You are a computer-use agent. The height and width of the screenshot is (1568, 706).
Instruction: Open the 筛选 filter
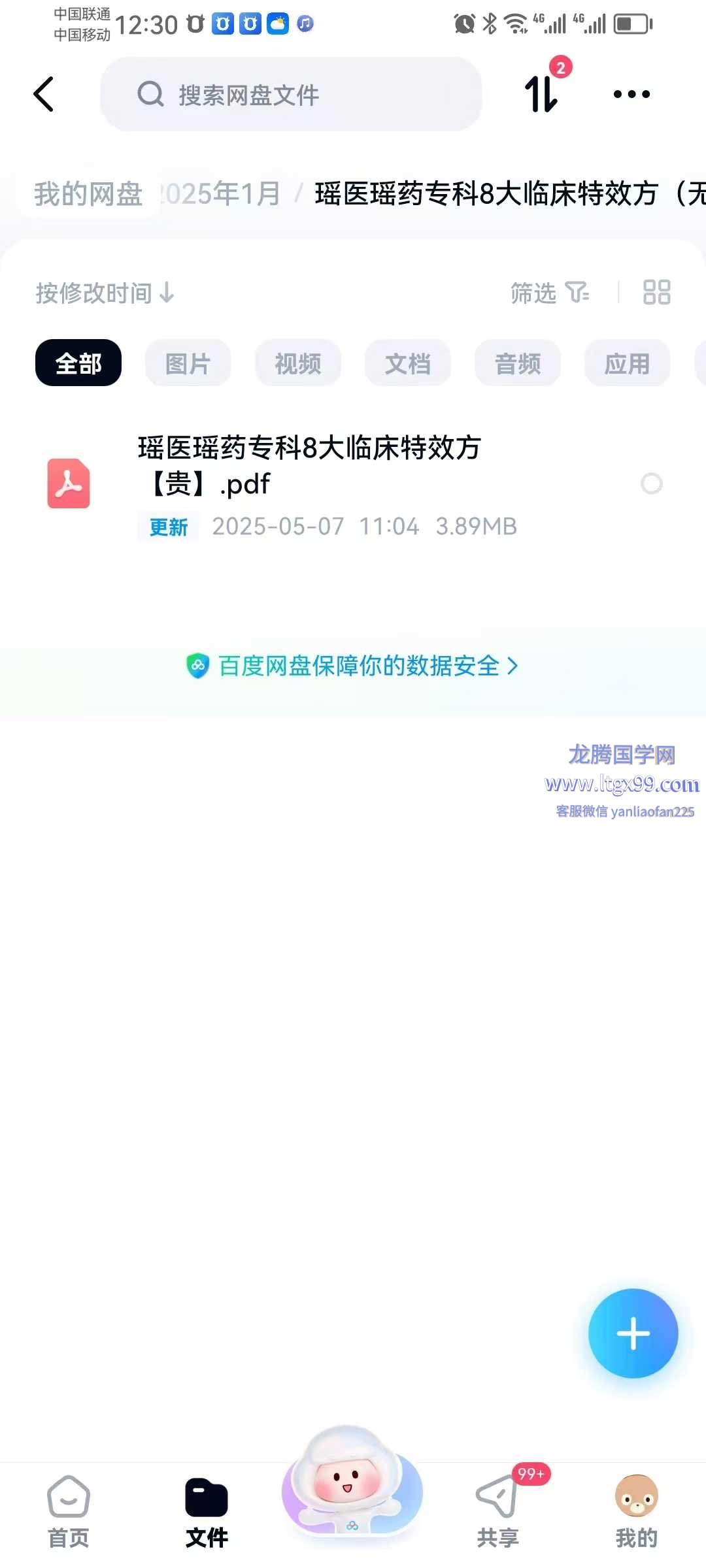pyautogui.click(x=549, y=293)
